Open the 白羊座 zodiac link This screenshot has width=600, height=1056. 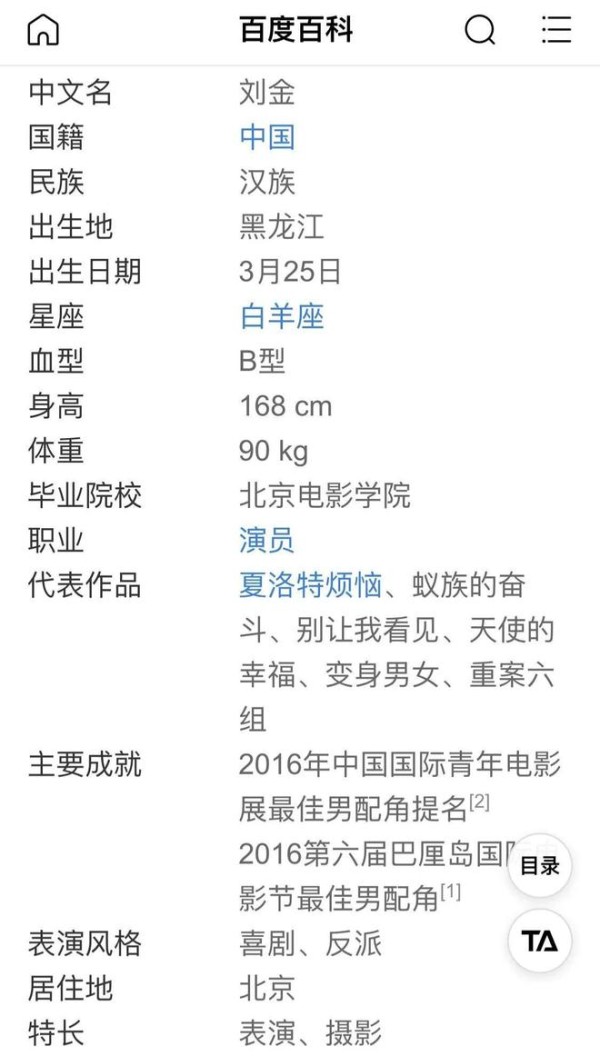click(x=282, y=317)
